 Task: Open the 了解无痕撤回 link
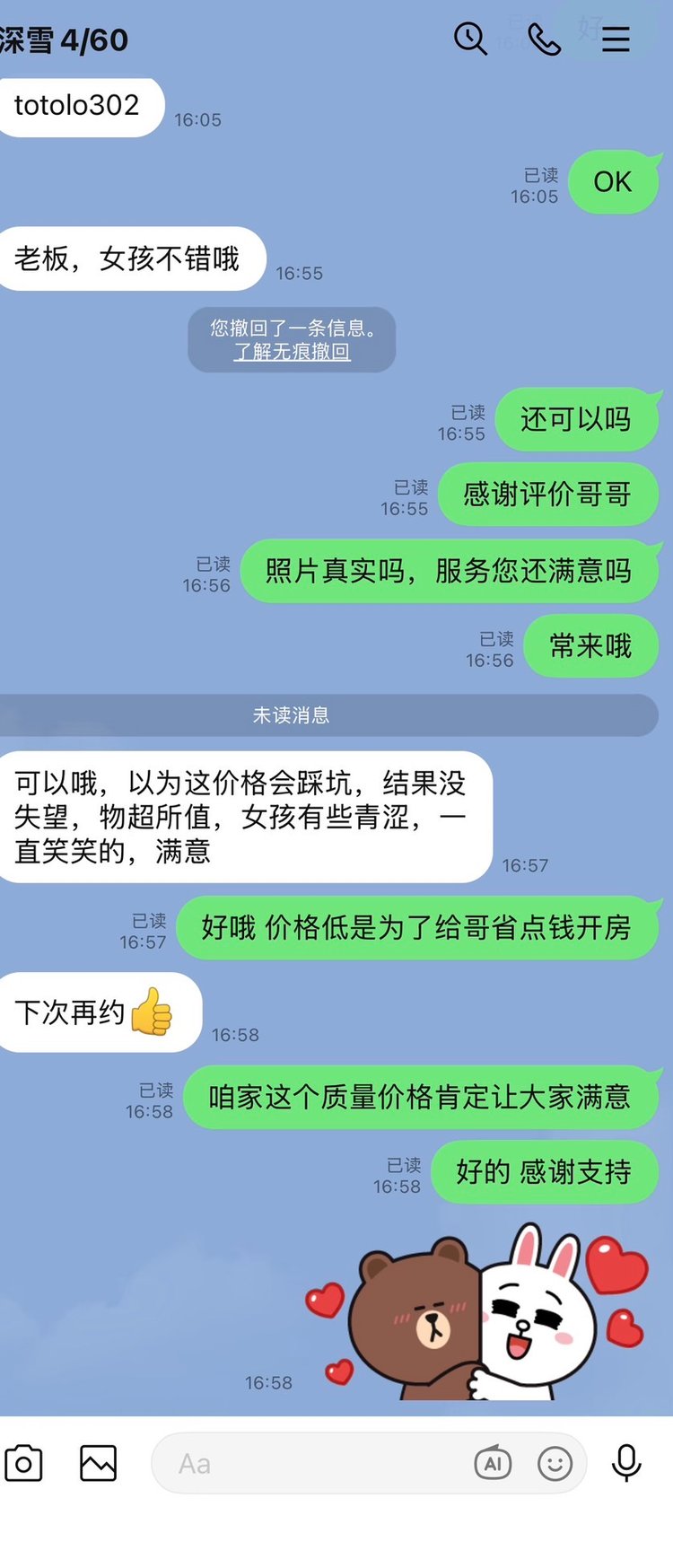point(292,352)
